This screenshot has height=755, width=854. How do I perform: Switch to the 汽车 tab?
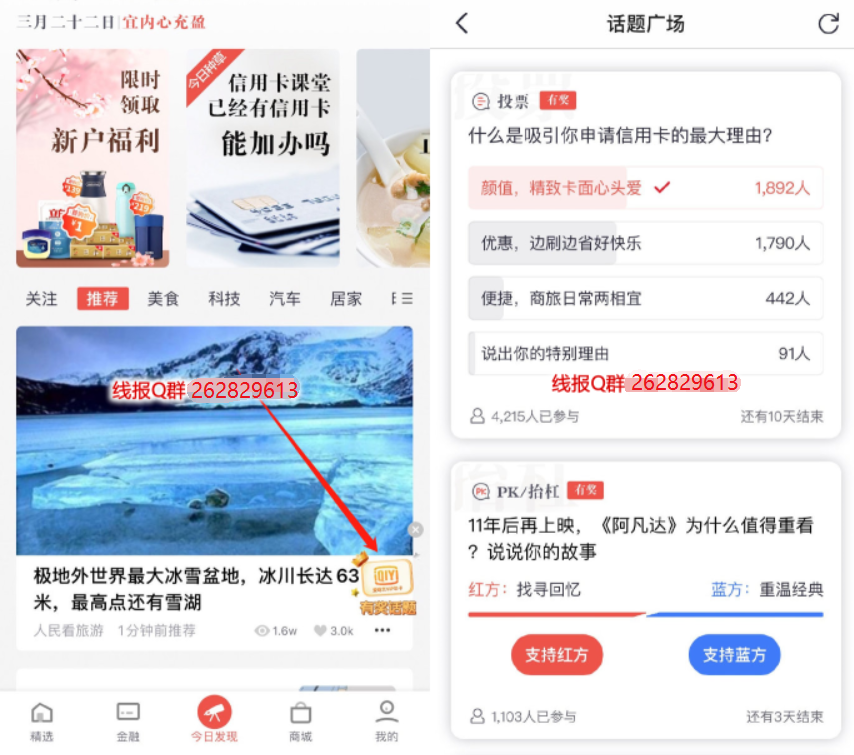[x=285, y=299]
